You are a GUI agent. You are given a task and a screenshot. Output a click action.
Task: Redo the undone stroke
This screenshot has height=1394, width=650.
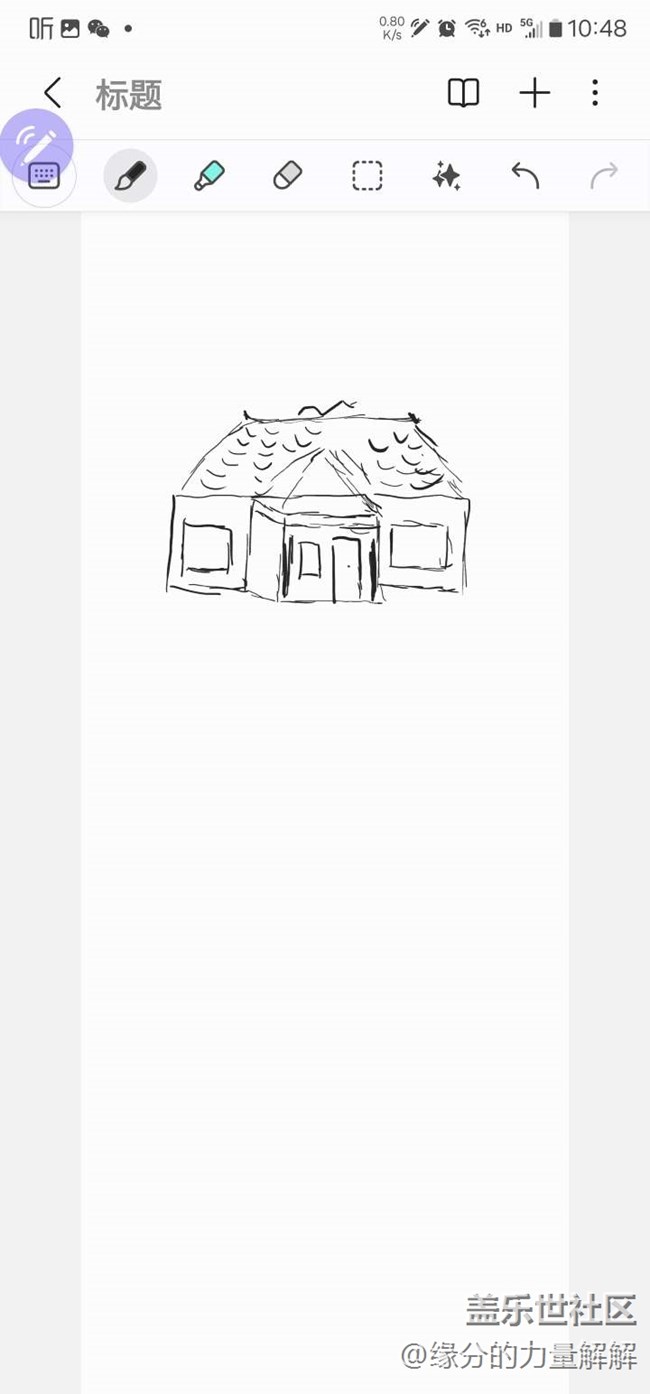(x=604, y=177)
